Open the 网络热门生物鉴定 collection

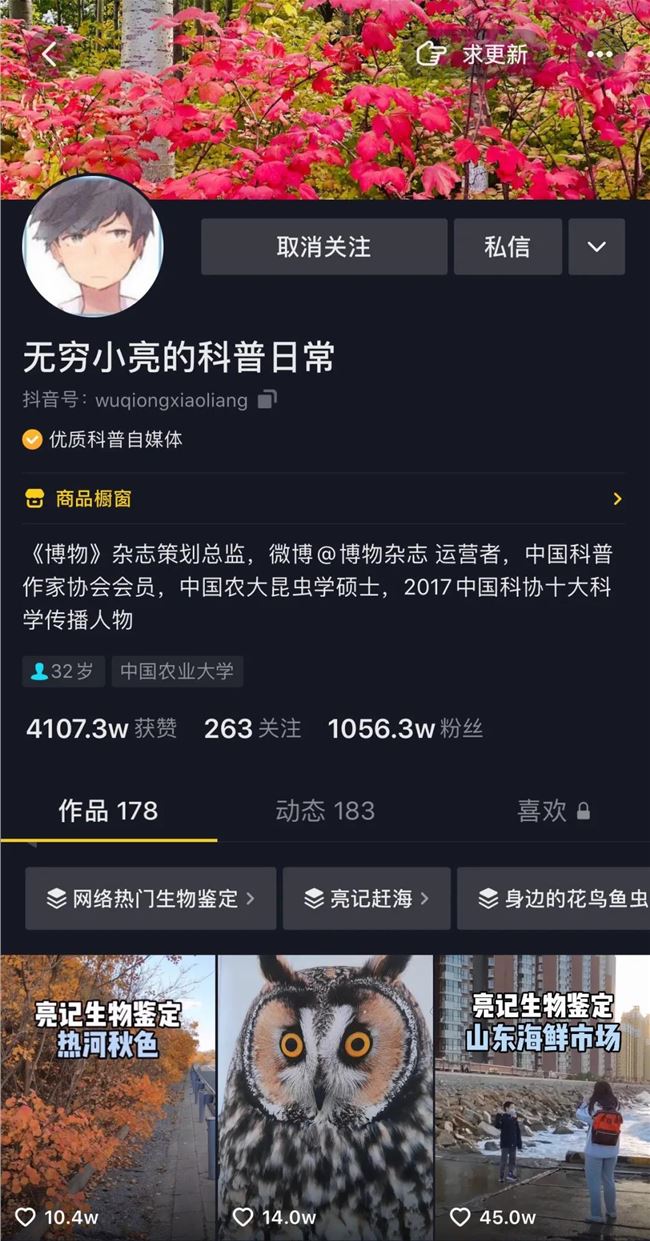pos(150,898)
